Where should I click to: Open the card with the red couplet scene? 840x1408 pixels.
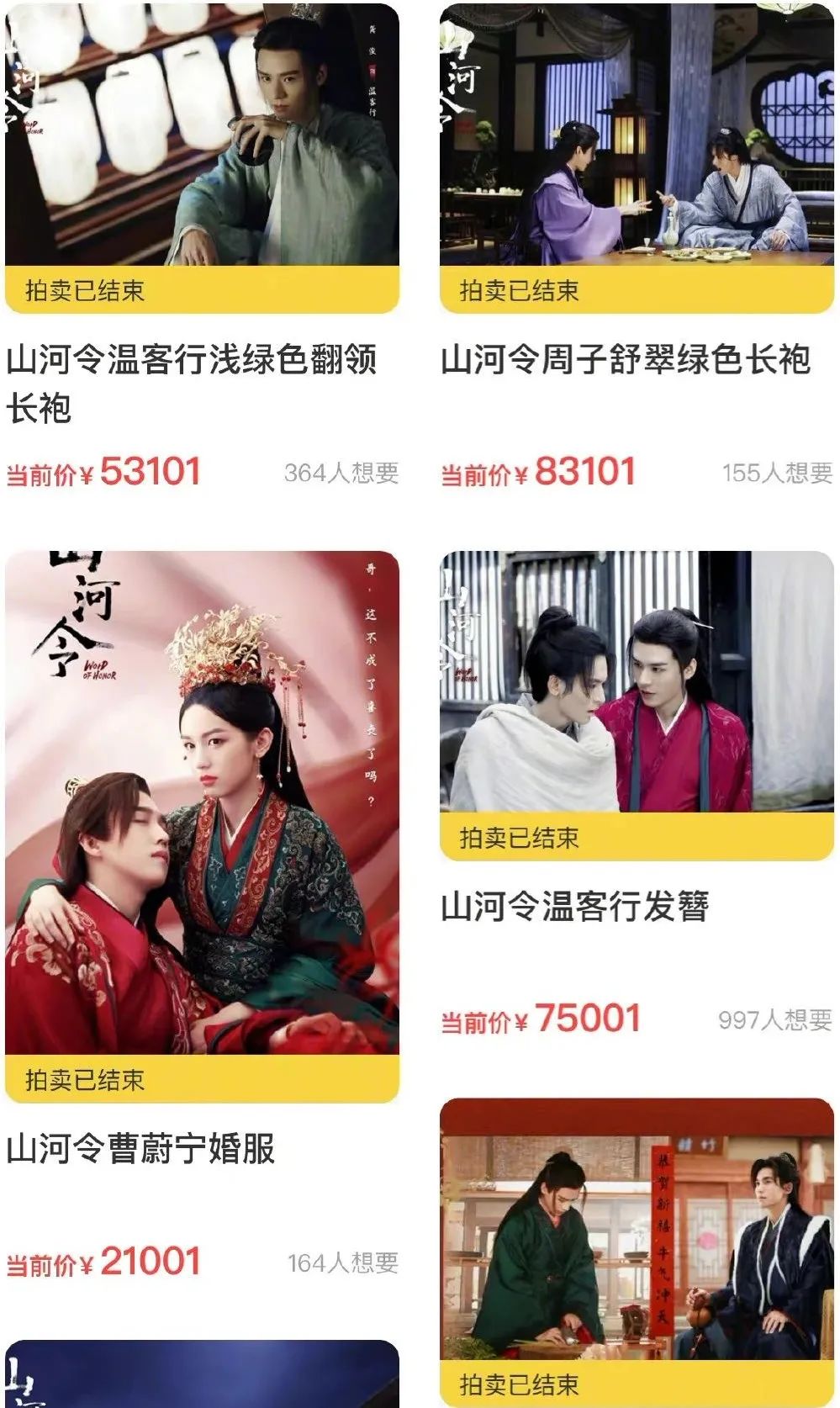click(637, 1252)
